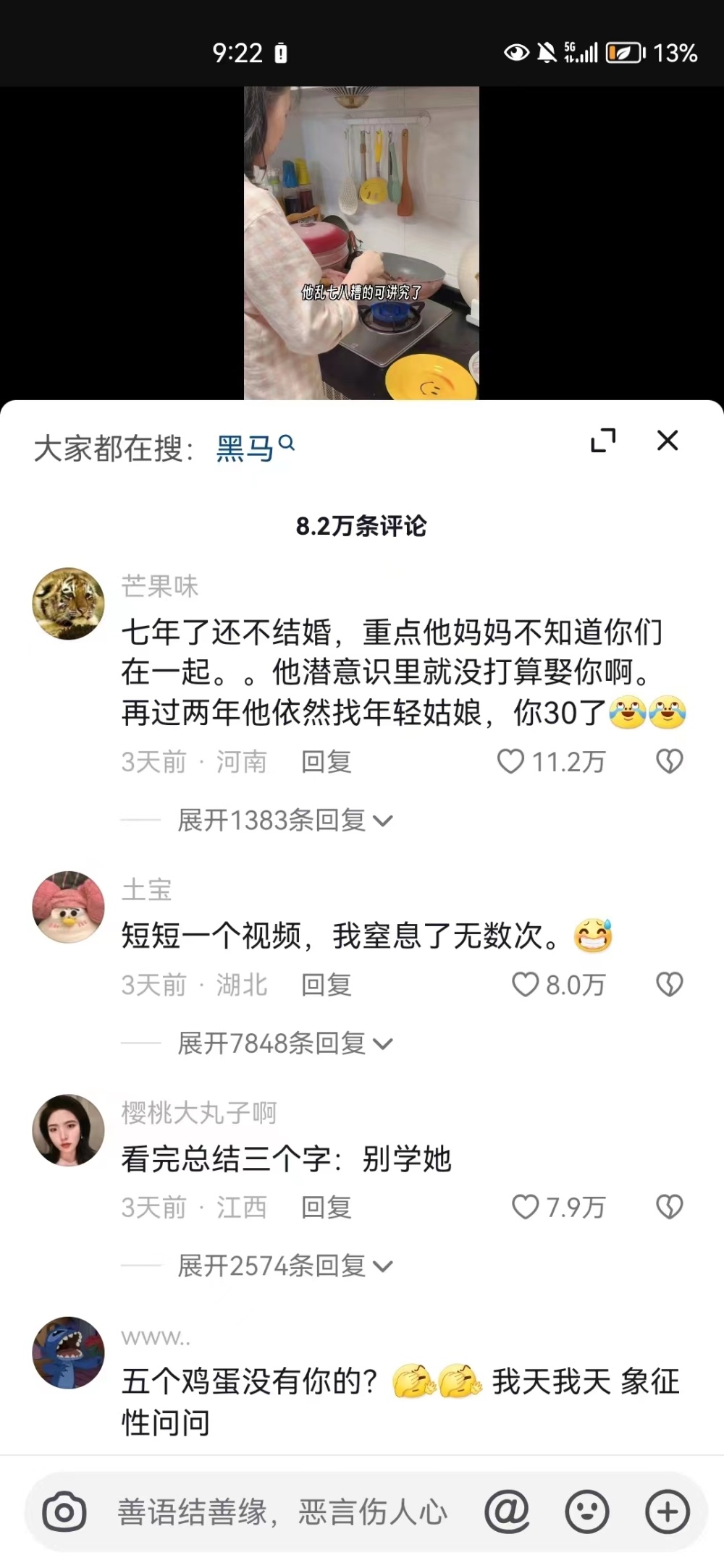
Task: Open 芒果味's tiger avatar profile
Action: click(x=69, y=603)
